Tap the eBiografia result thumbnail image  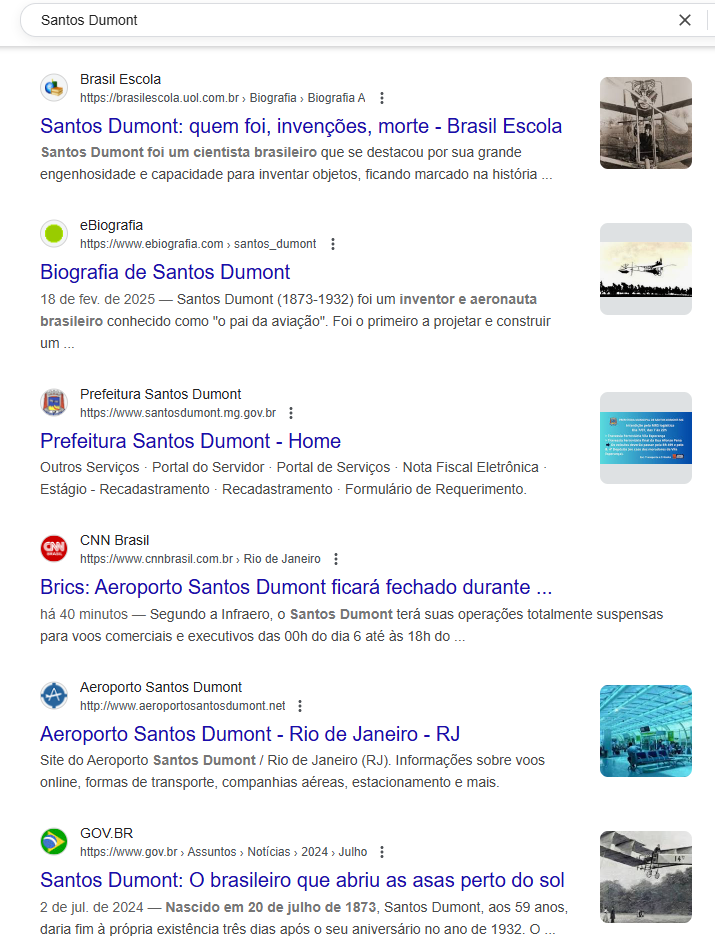click(645, 269)
